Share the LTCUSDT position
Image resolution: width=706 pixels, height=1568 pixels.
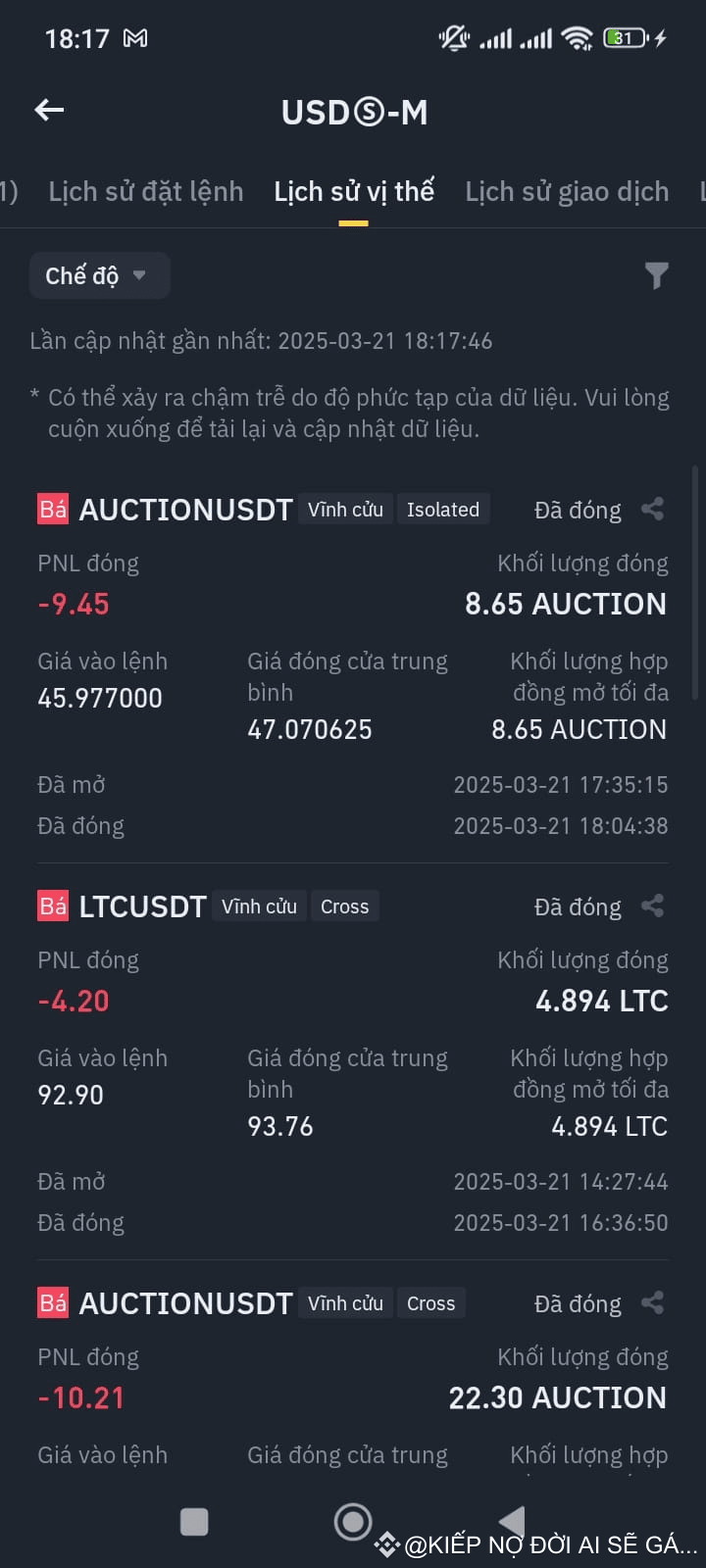pos(652,906)
